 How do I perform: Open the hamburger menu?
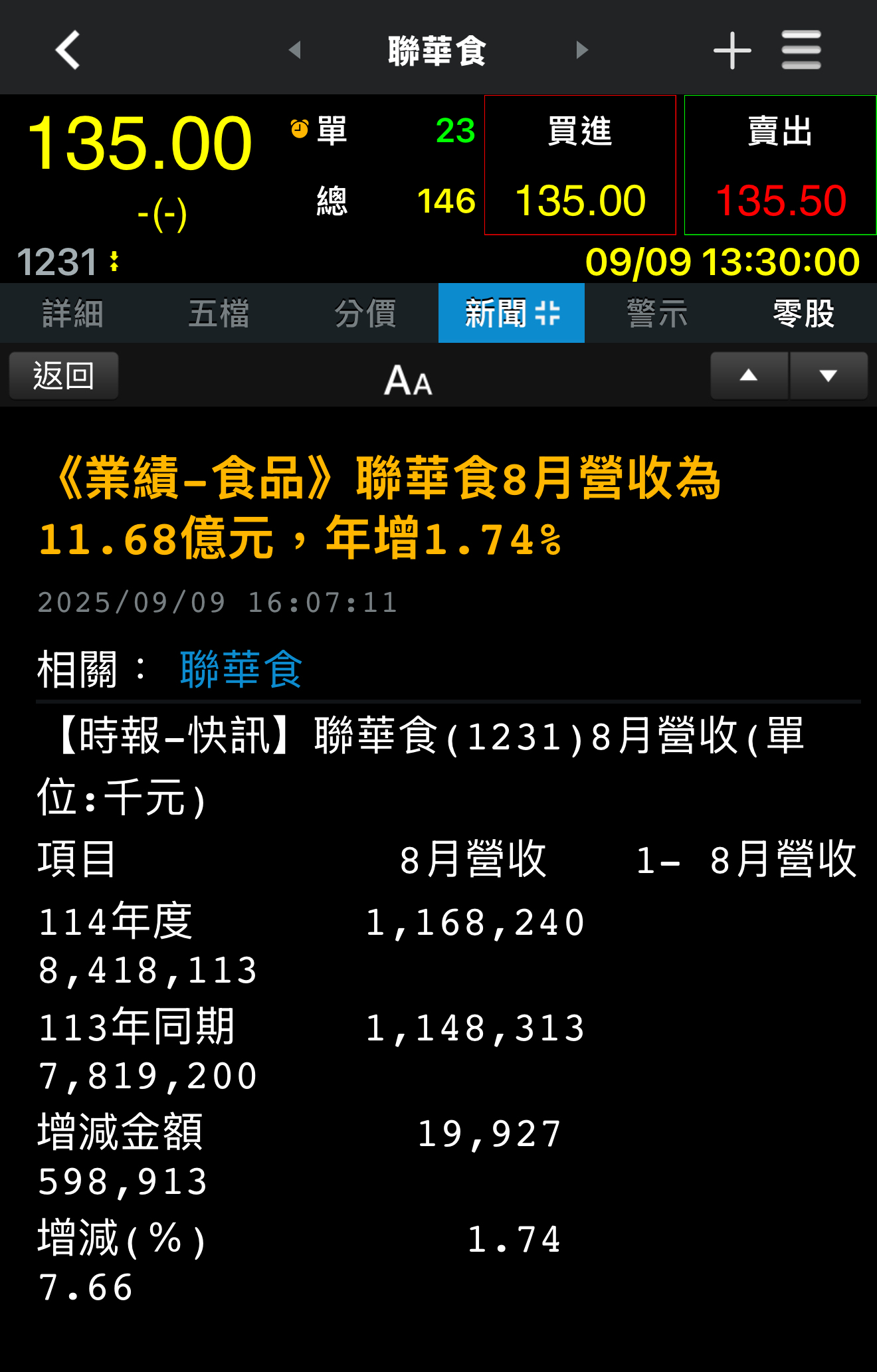tap(801, 50)
